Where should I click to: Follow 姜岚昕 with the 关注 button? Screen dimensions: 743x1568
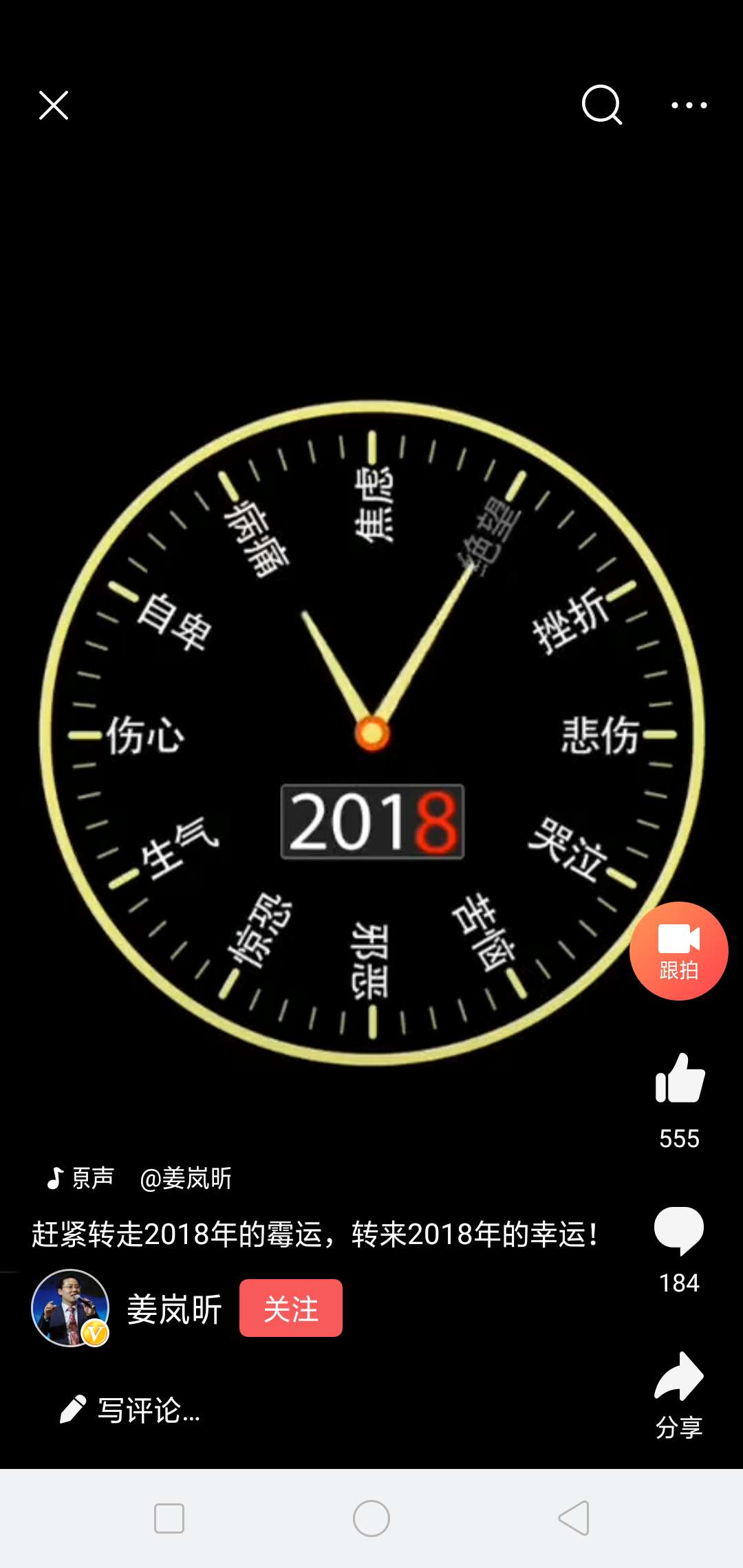(290, 1308)
